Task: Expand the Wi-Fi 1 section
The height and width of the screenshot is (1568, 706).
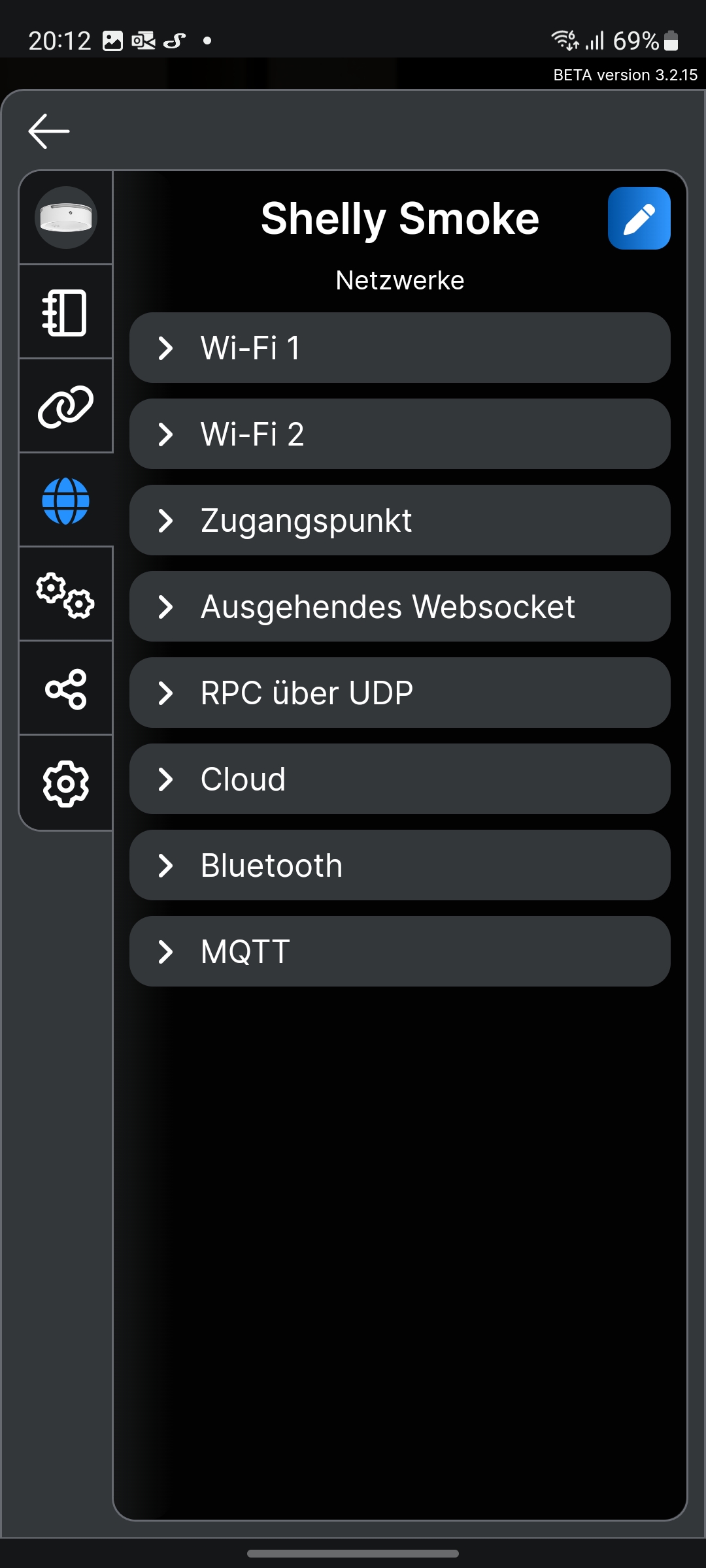Action: 399,348
